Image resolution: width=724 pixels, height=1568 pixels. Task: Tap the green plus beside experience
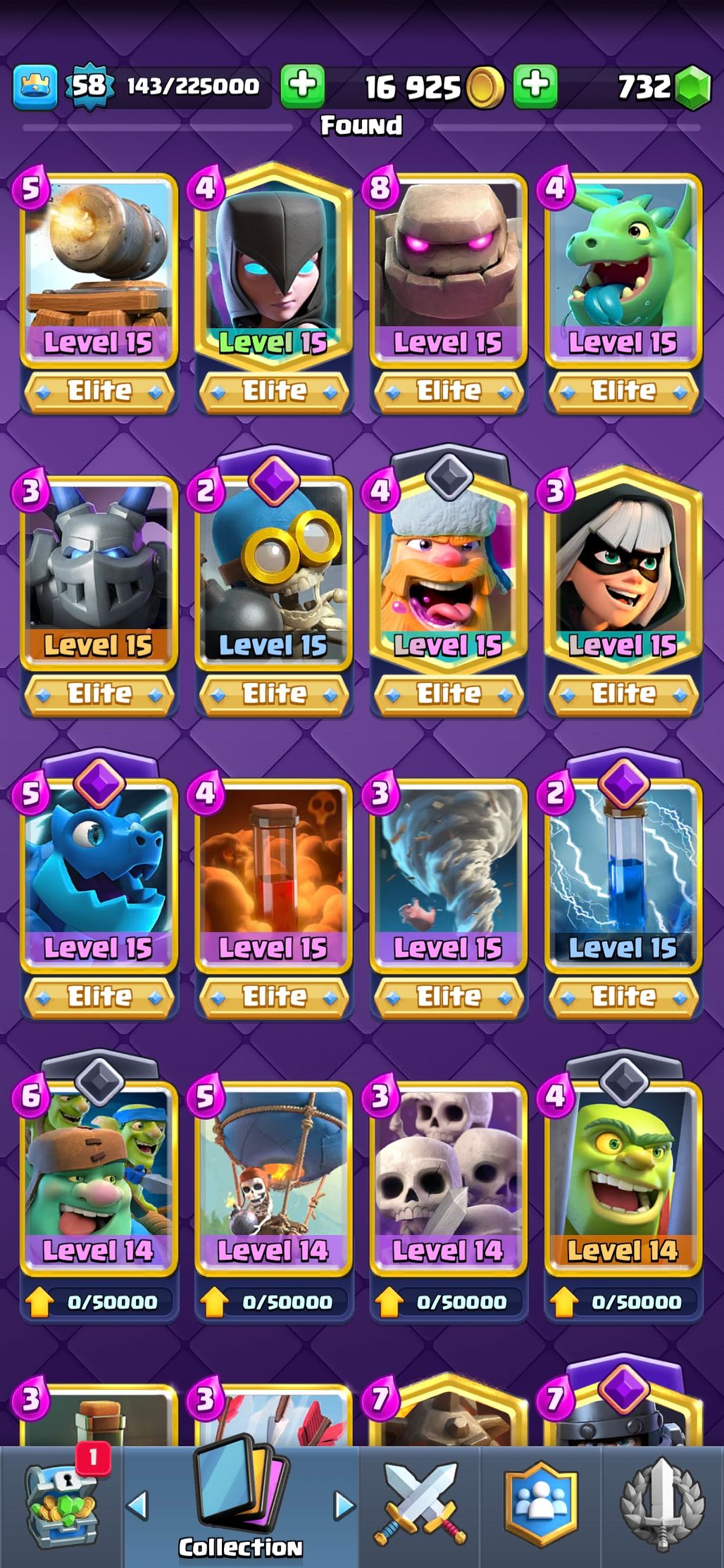303,86
